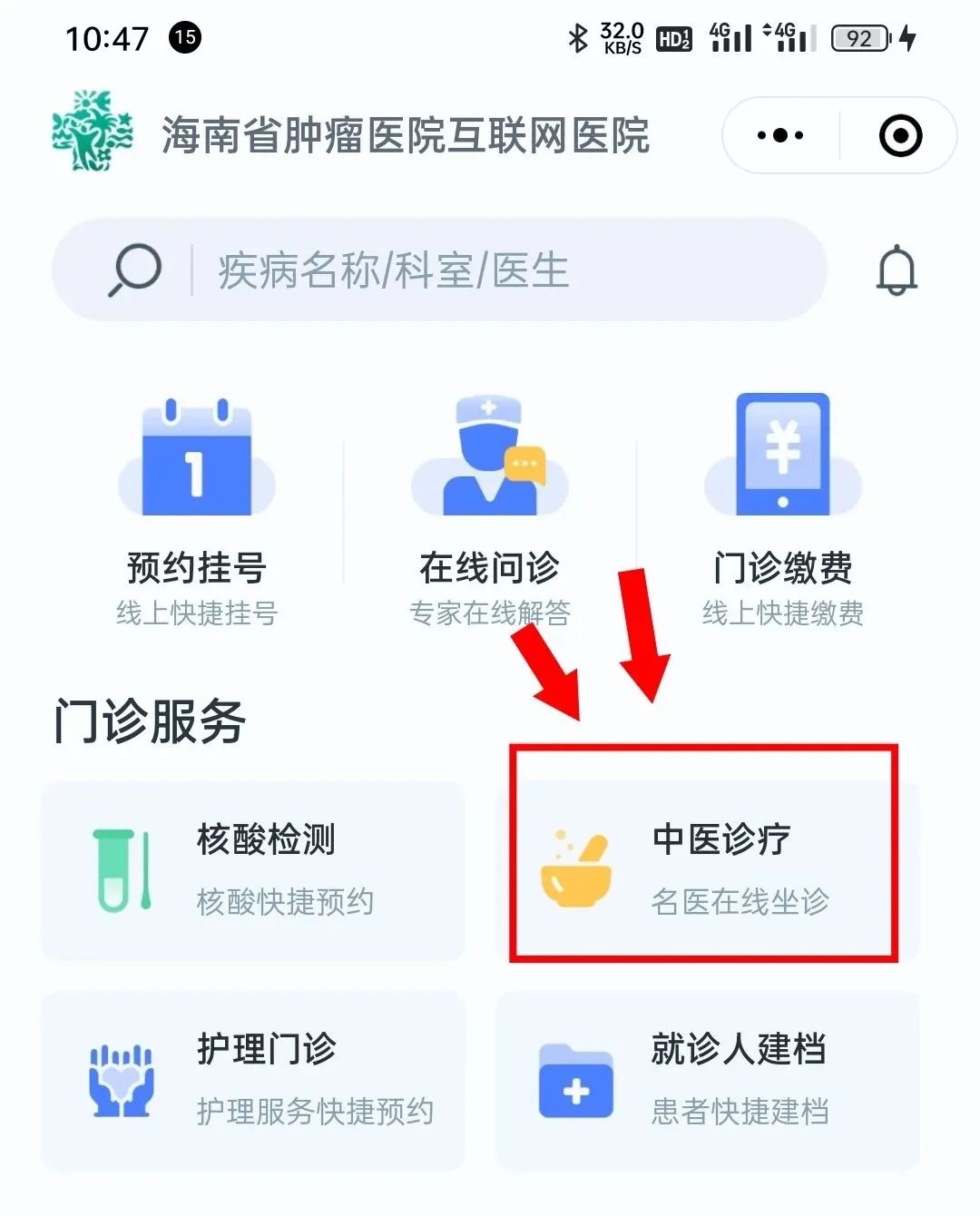The image size is (980, 1216).
Task: Select the 中医诊疗 card
Action: tap(706, 869)
